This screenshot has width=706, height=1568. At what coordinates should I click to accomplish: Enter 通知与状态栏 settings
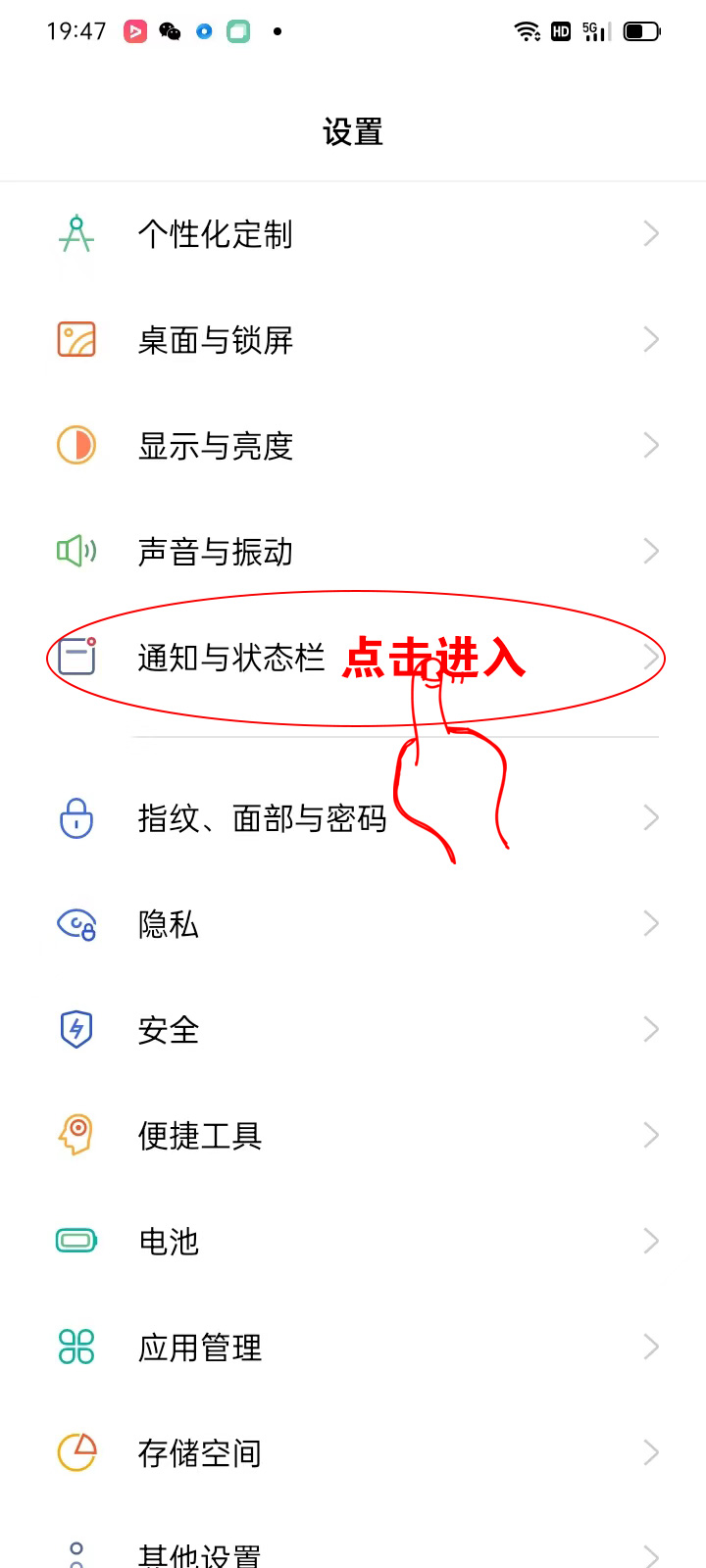point(231,658)
